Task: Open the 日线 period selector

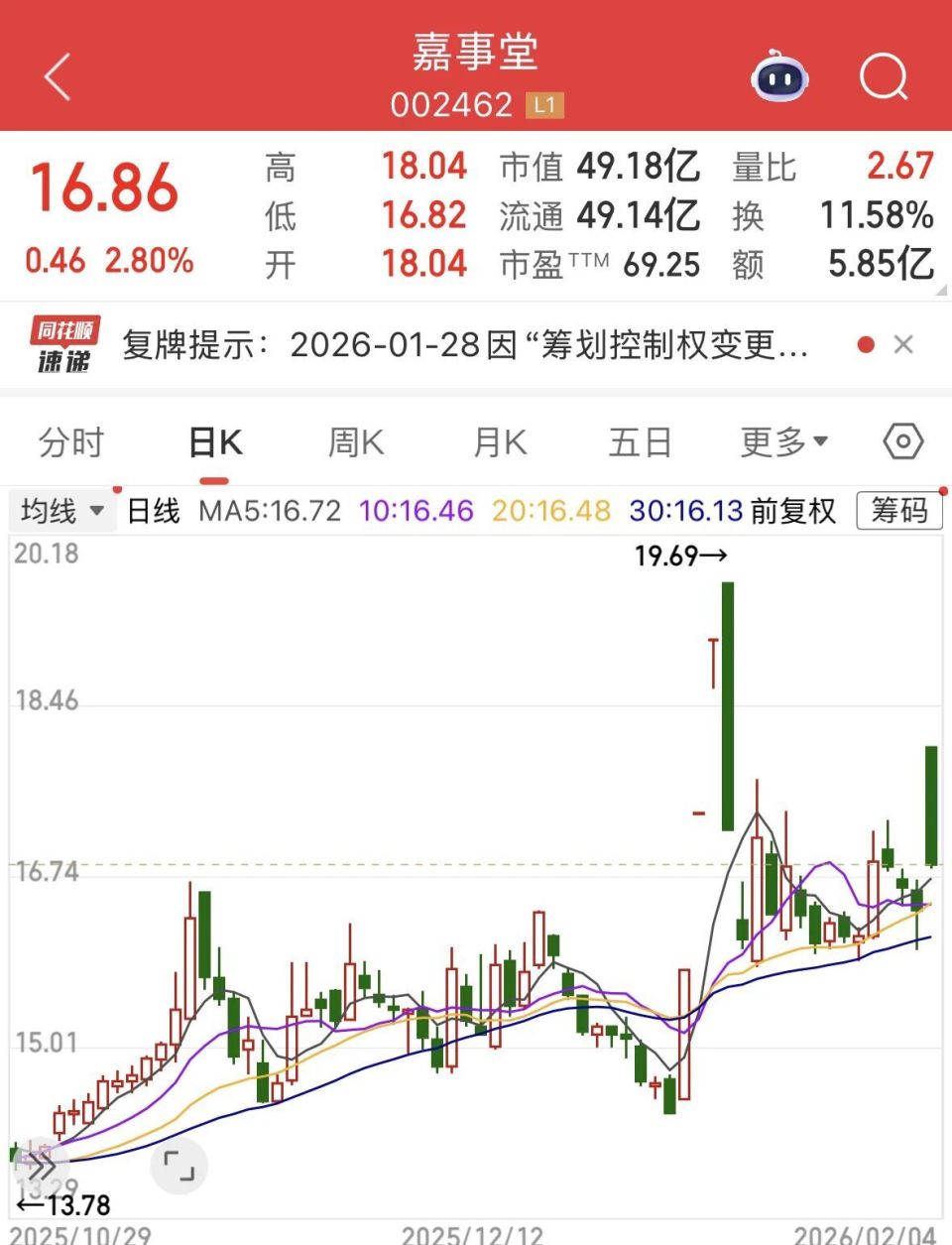Action: click(x=152, y=511)
